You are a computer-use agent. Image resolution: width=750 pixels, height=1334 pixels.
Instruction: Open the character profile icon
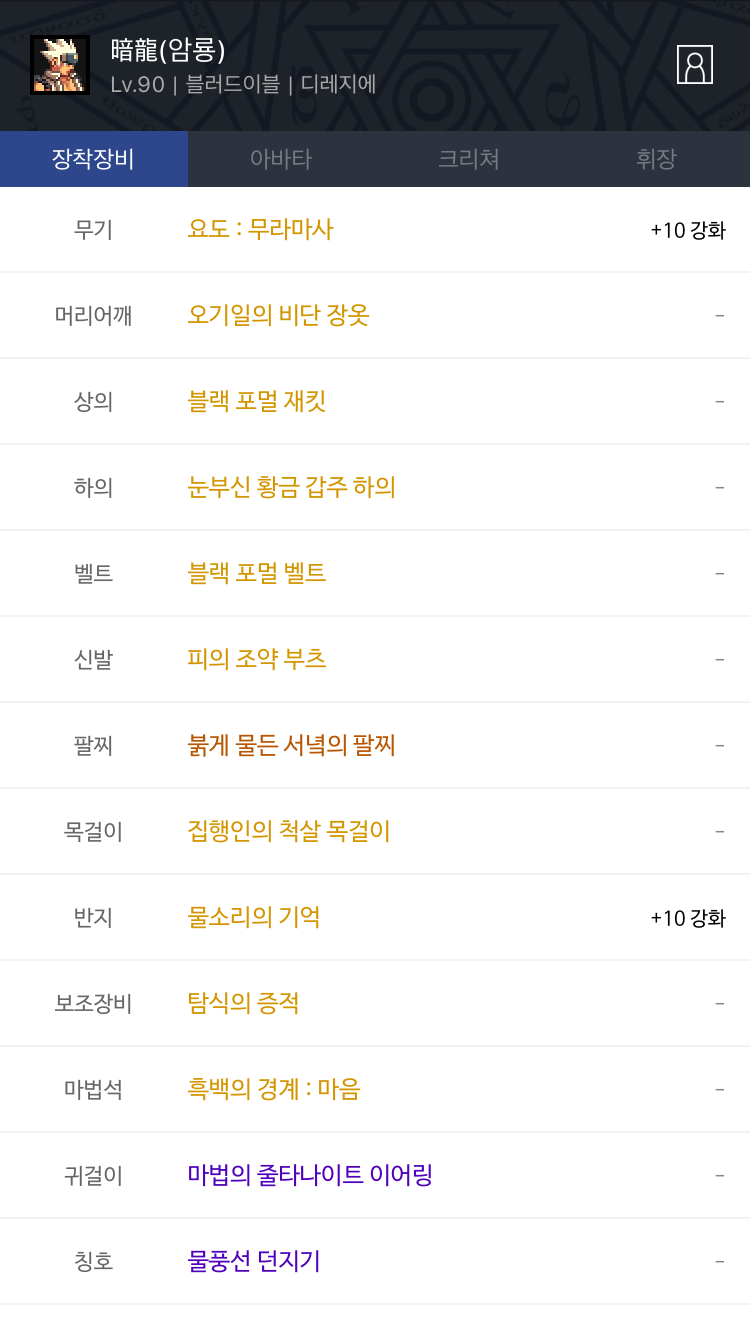pos(694,65)
